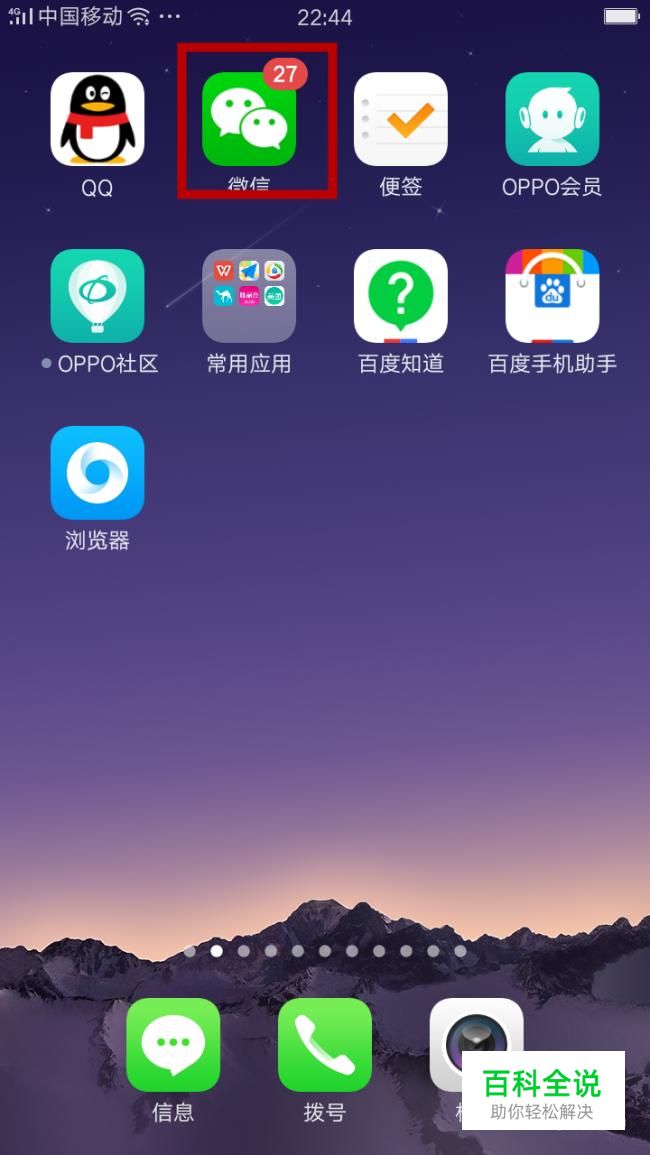Open the 拨号 phone dialer

point(325,1044)
